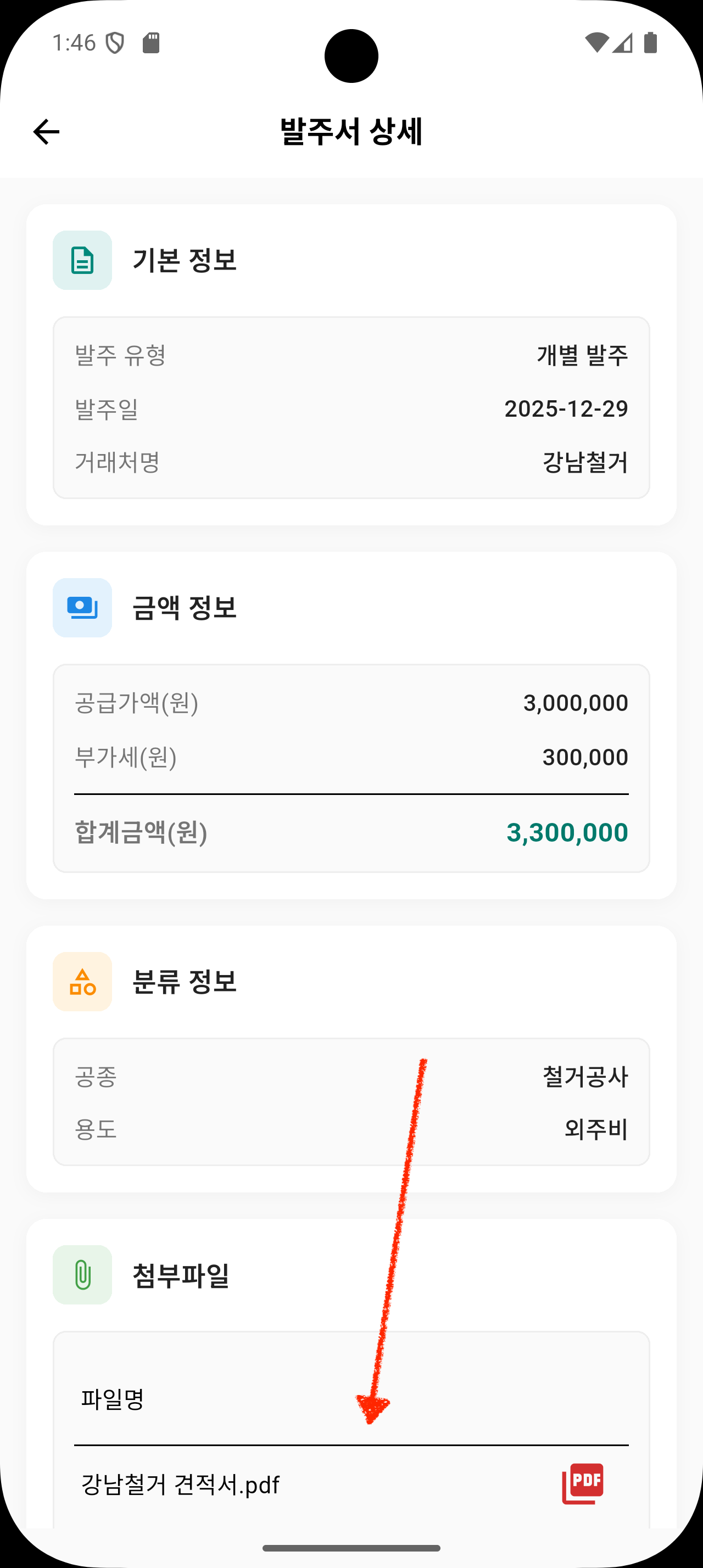Screen dimensions: 703x1568
Task: Open the PDF icon for 강남철거 견적서.pdf
Action: point(583,1483)
